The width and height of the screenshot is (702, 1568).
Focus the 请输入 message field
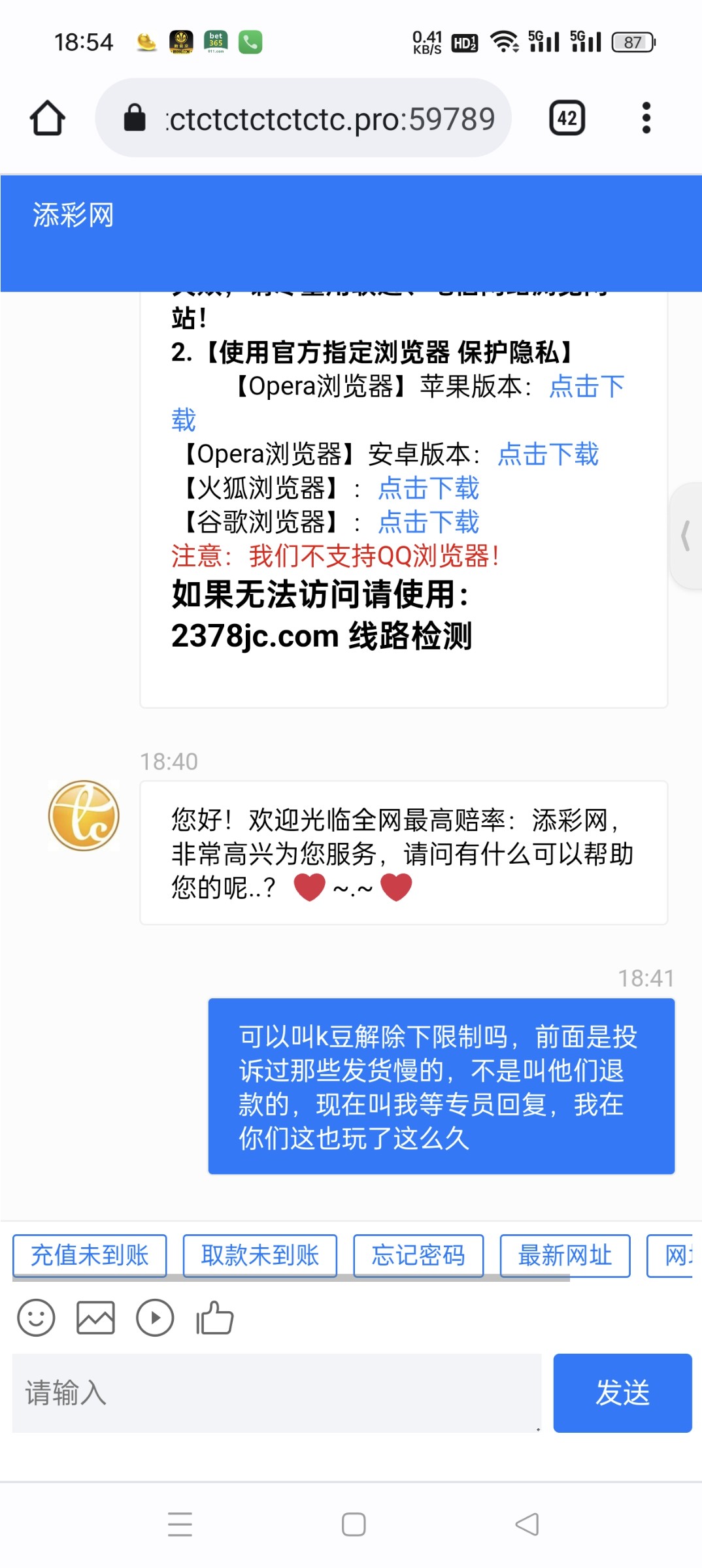(x=276, y=1393)
